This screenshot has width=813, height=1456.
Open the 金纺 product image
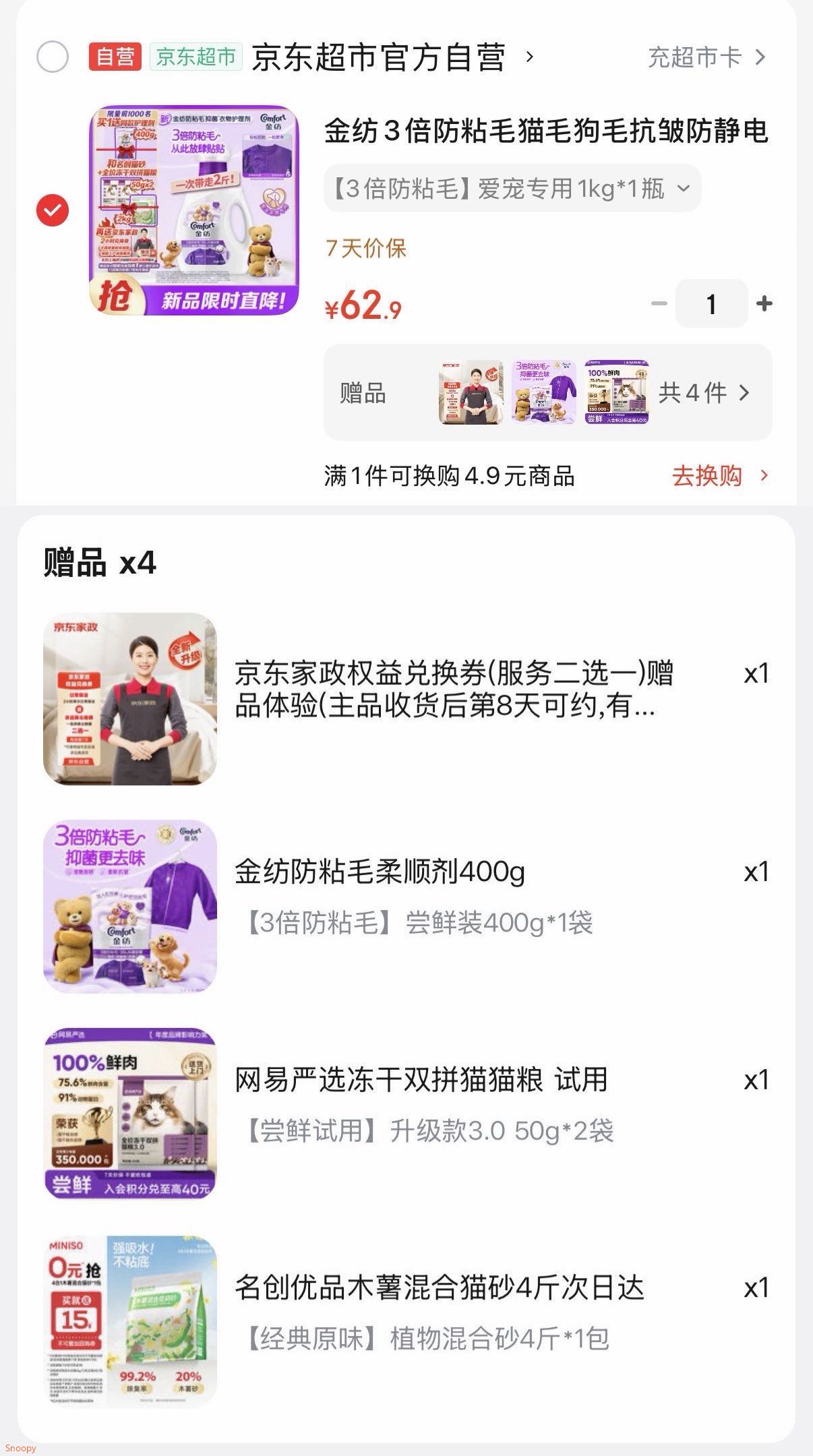tap(194, 210)
